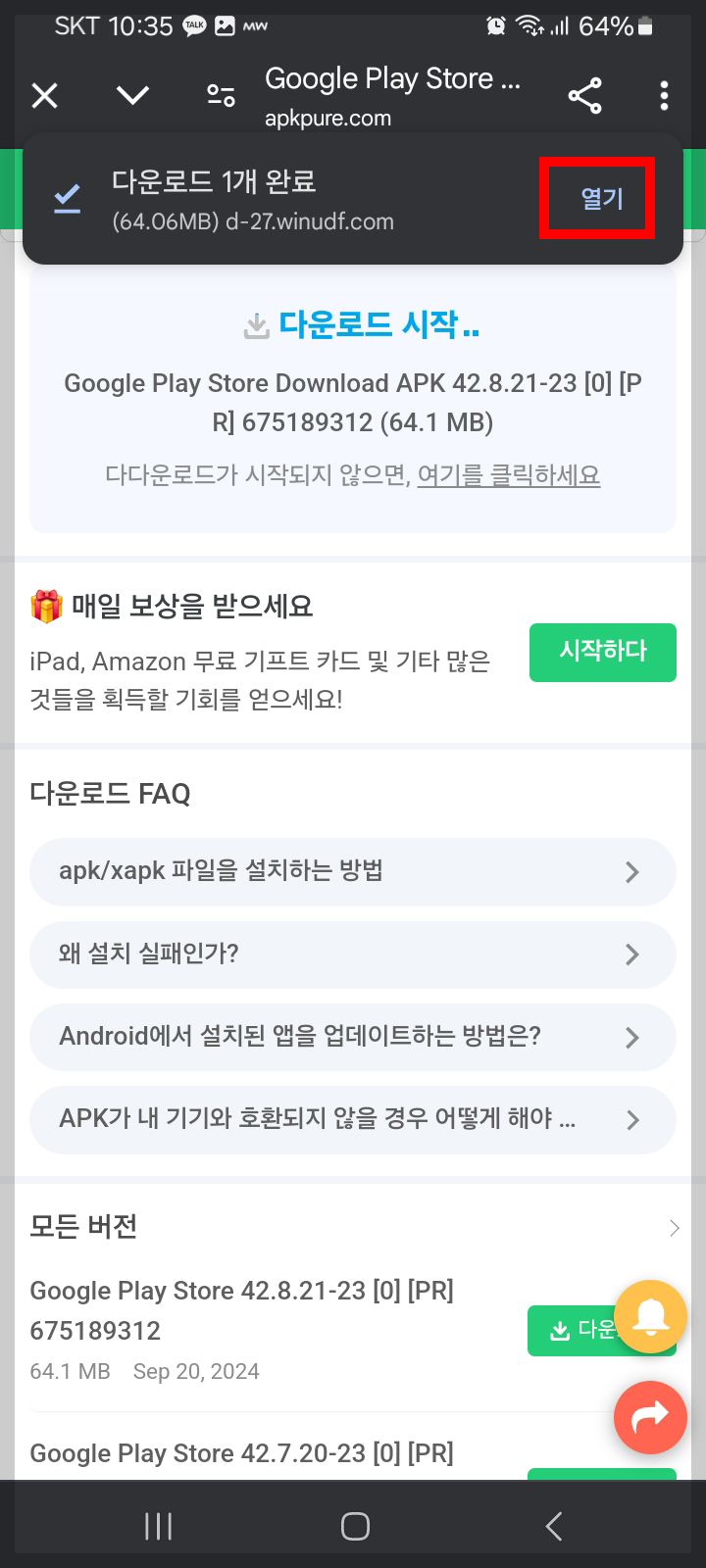
Task: Close the page with the X icon
Action: 43,95
